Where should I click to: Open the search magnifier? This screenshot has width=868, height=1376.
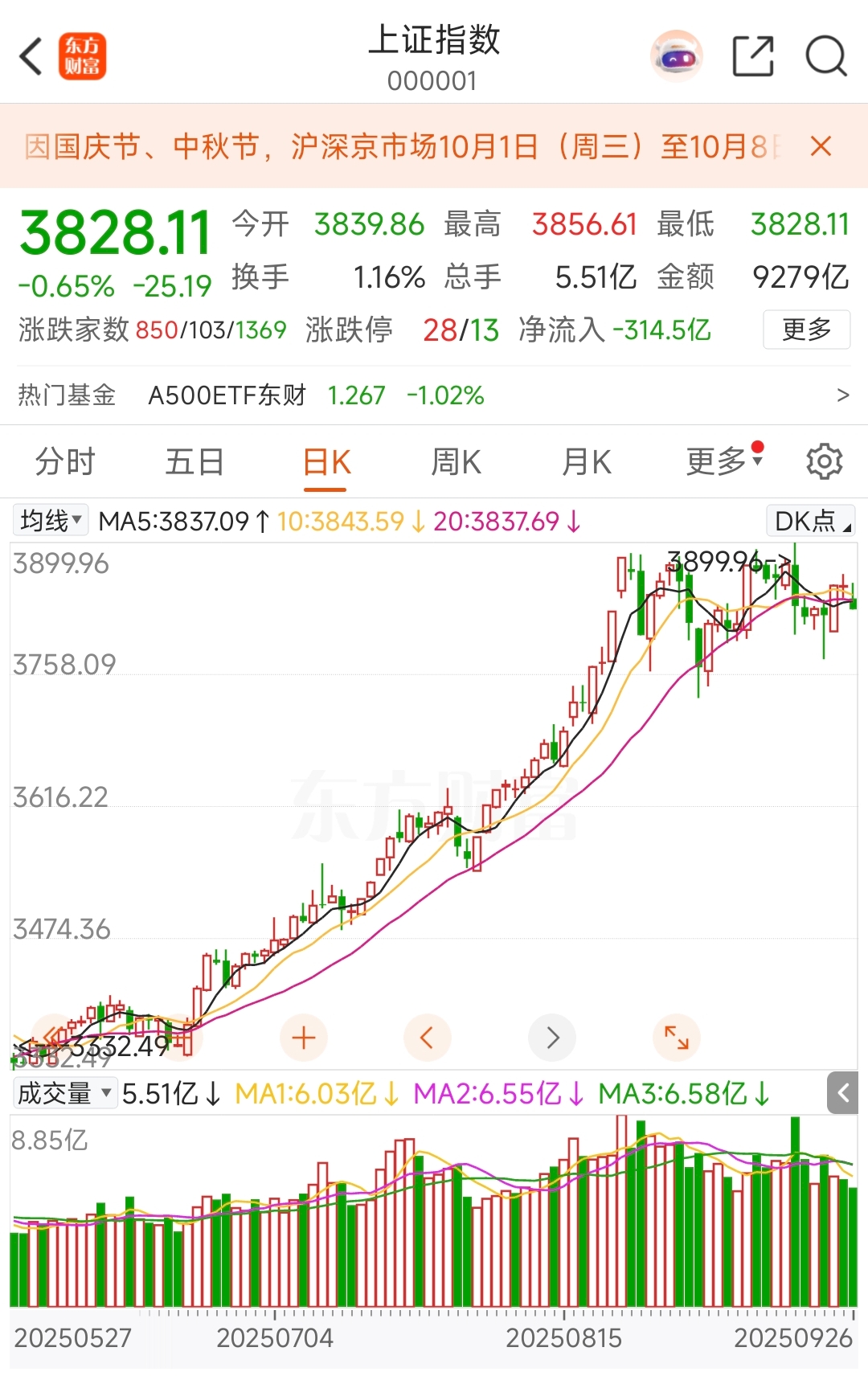(825, 57)
